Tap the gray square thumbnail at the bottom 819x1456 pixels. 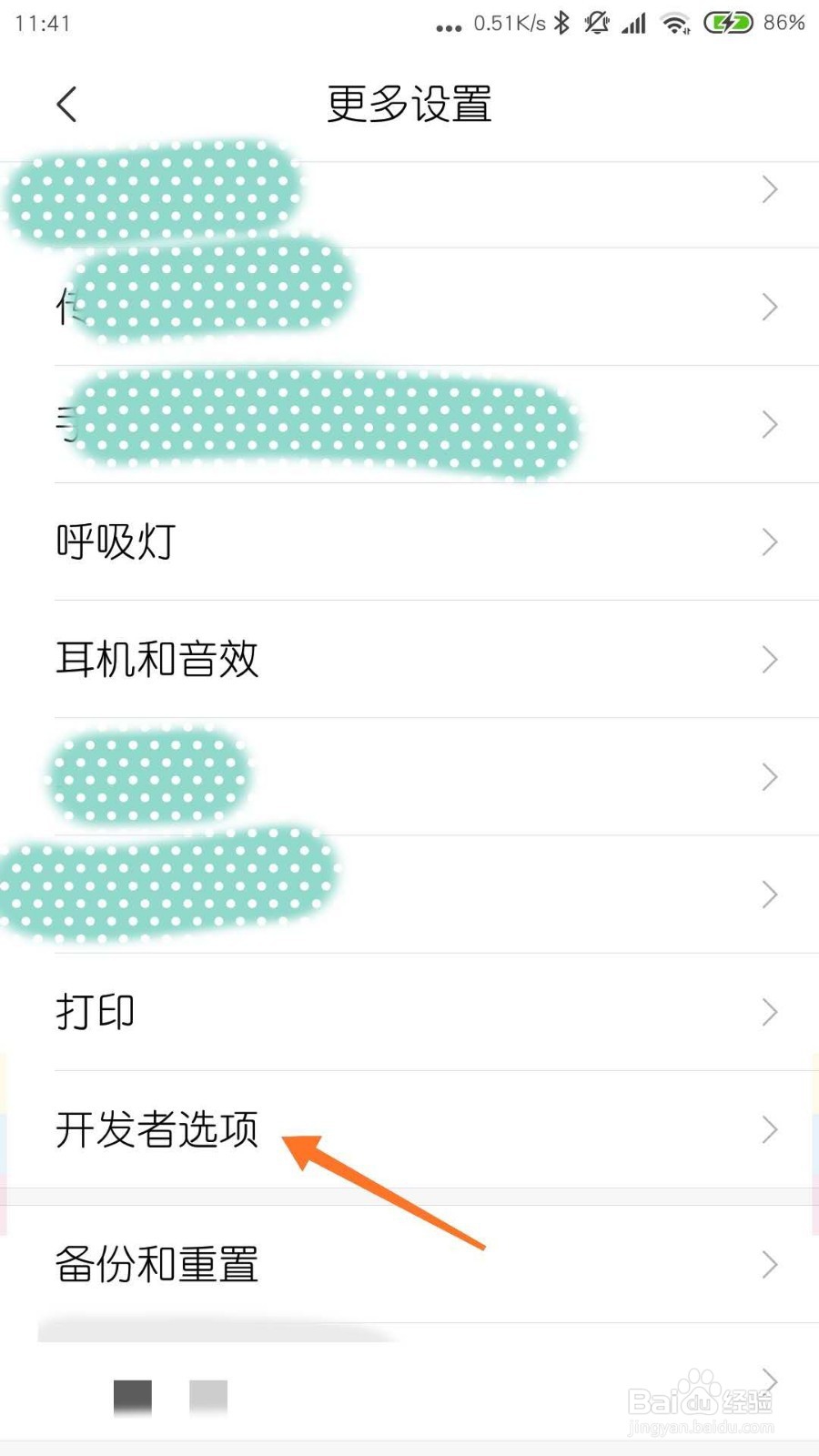click(209, 1395)
